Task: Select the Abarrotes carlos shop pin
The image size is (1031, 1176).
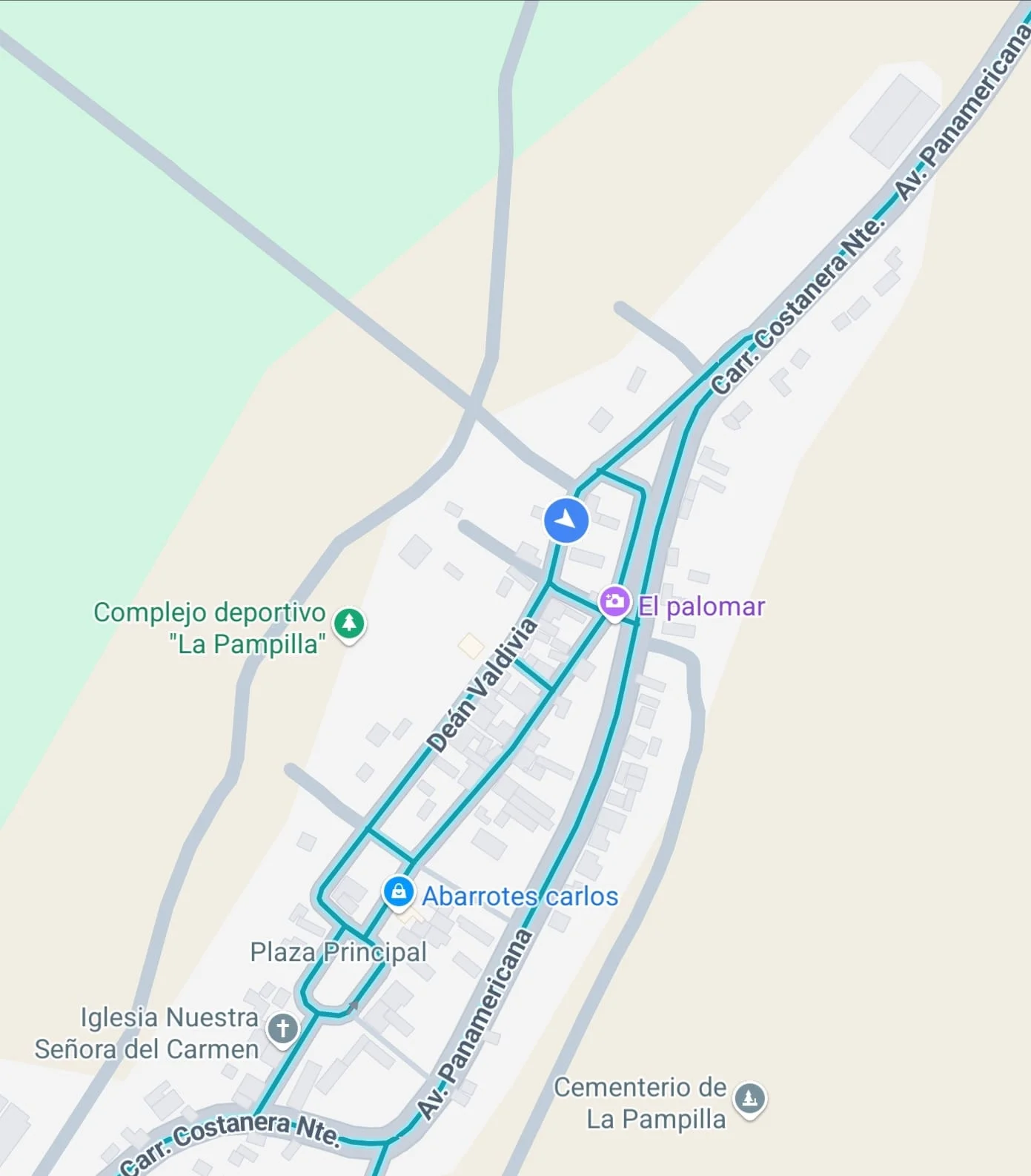Action: (398, 892)
